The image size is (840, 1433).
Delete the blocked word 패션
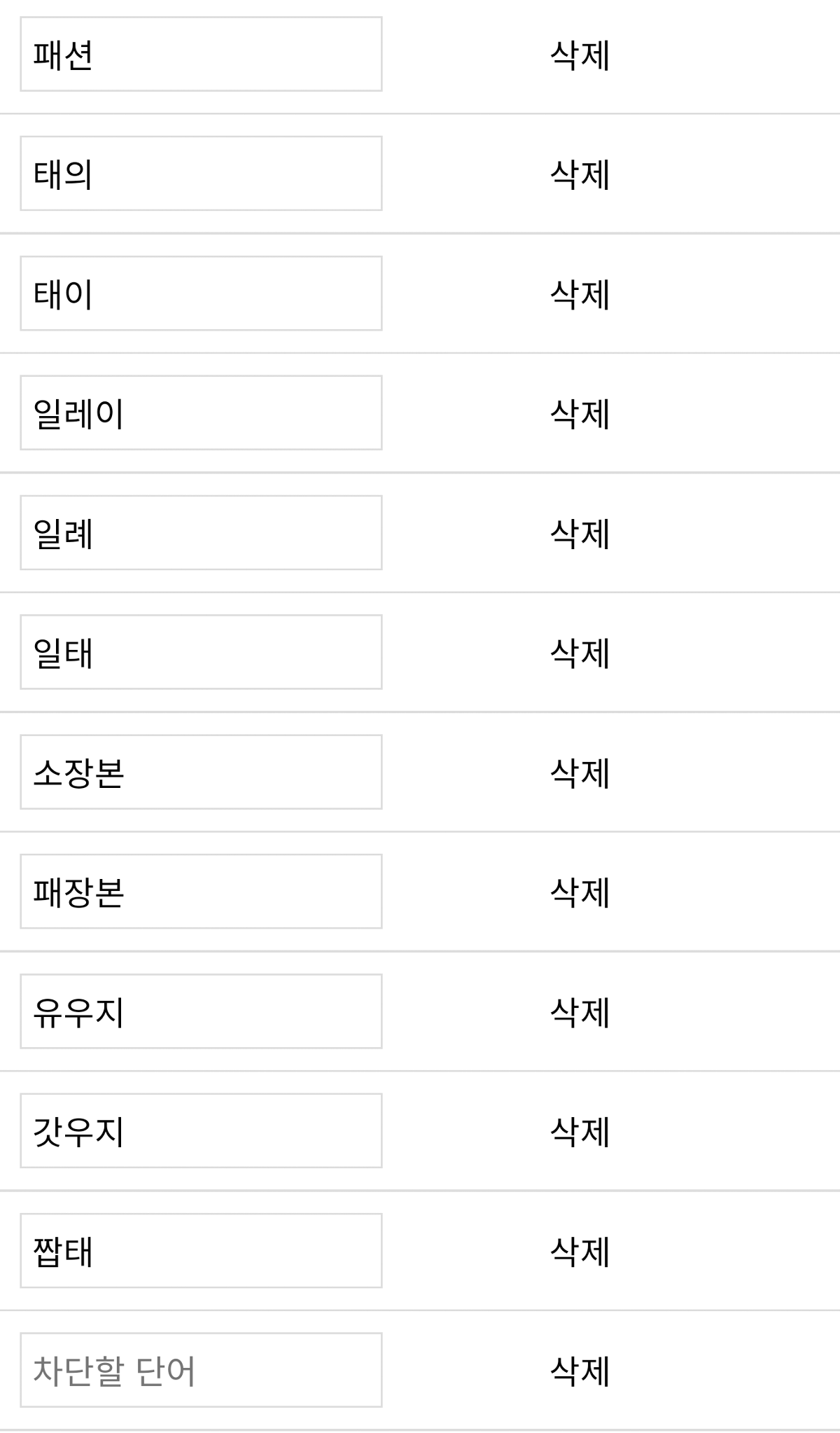[580, 55]
